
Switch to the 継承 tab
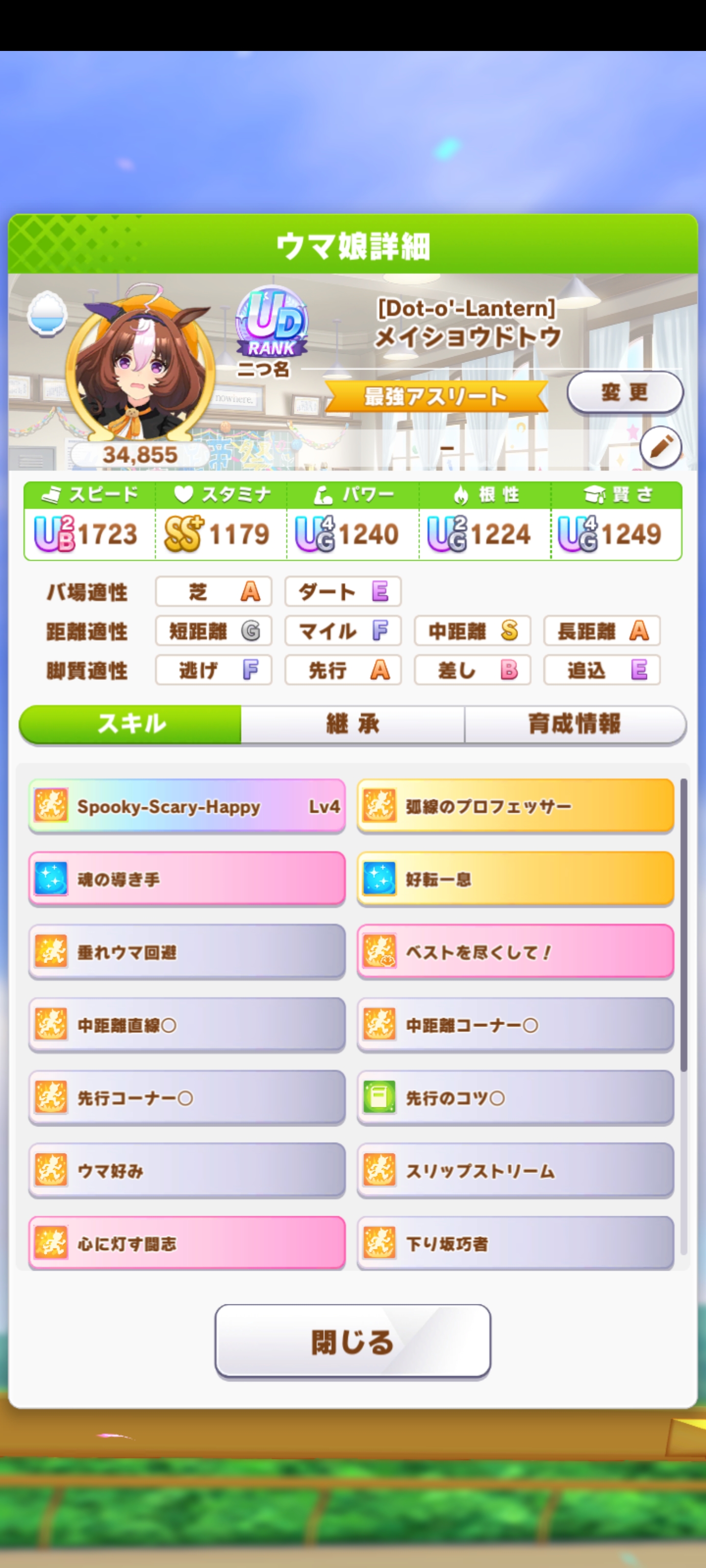(x=353, y=724)
